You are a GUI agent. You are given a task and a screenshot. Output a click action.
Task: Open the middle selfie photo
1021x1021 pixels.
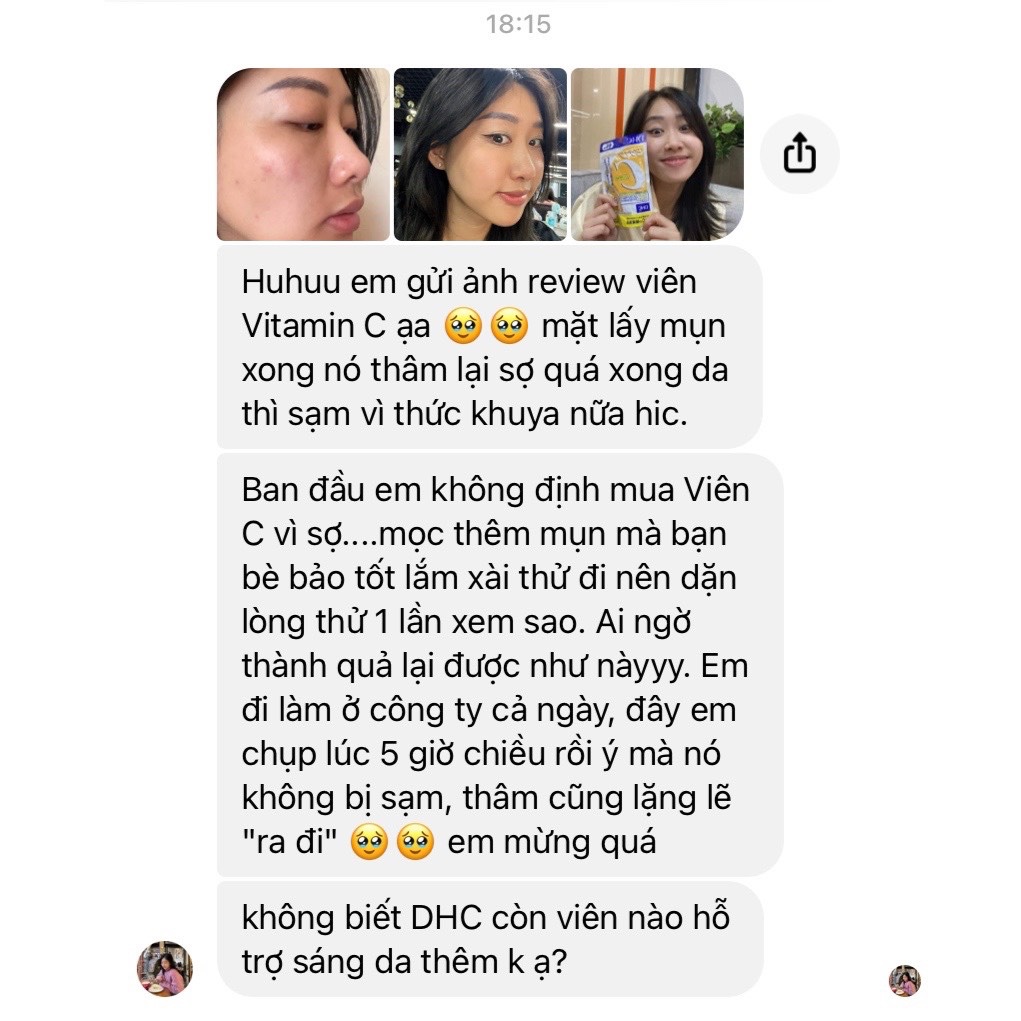pyautogui.click(x=480, y=154)
